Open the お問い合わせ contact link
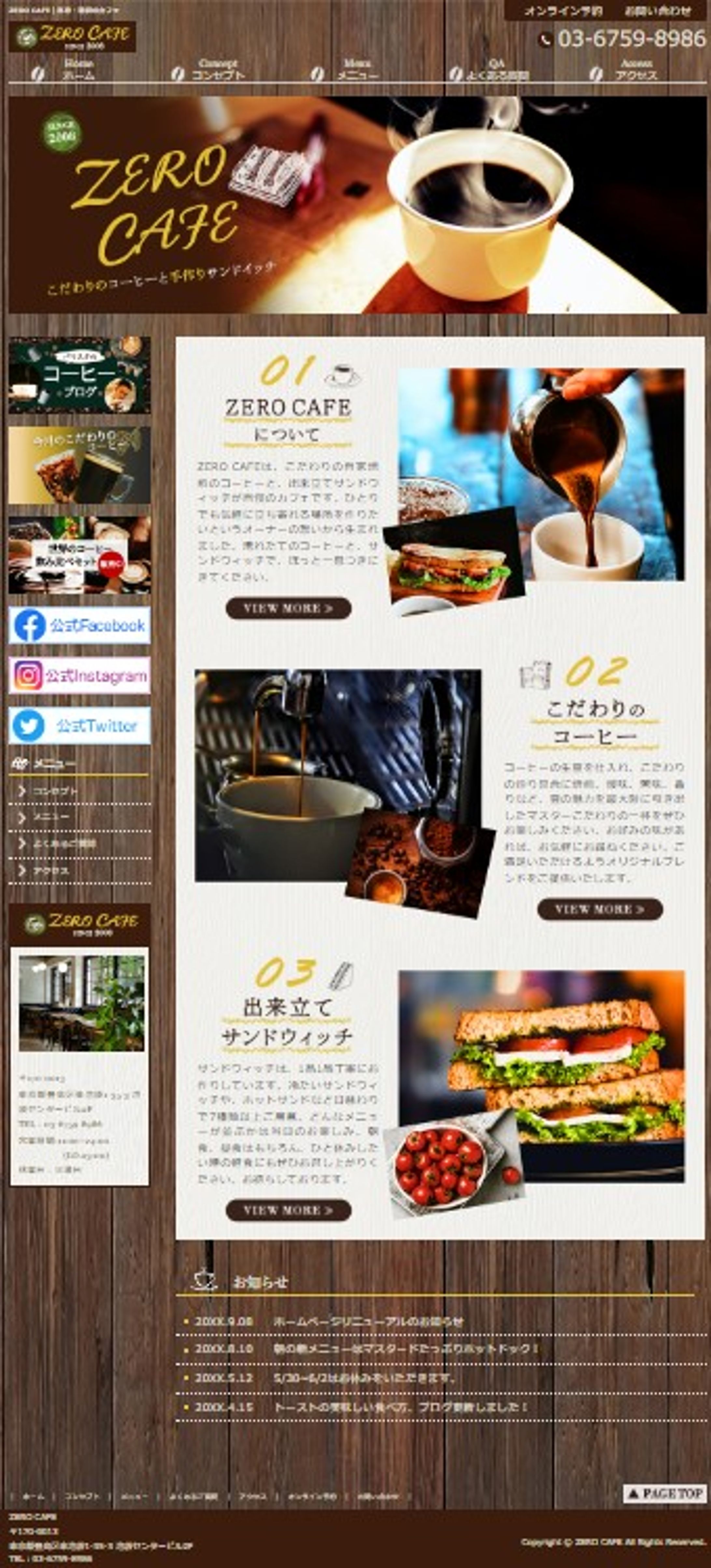The height and width of the screenshot is (1568, 711). pyautogui.click(x=657, y=11)
